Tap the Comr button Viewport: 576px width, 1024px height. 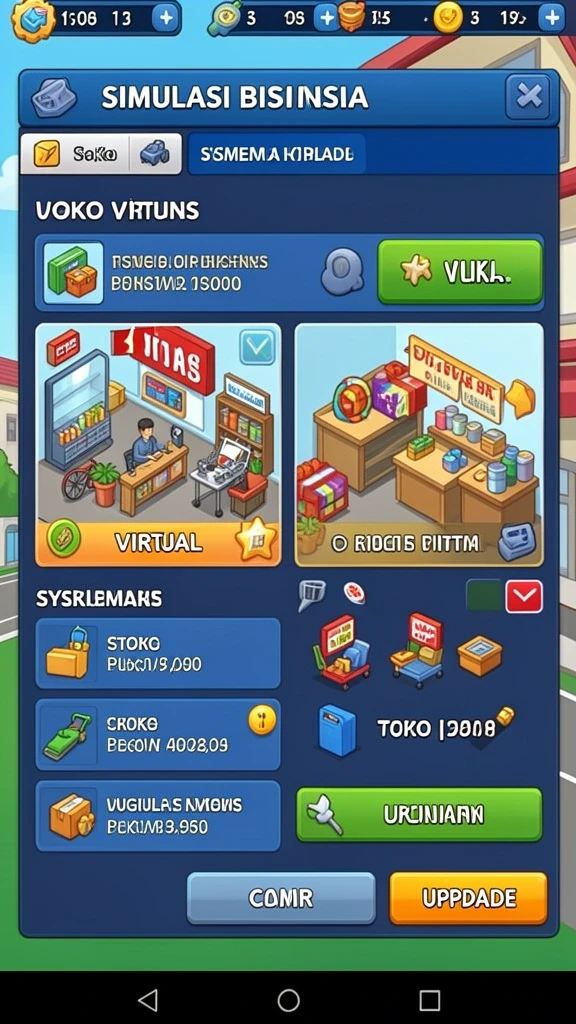pos(281,898)
